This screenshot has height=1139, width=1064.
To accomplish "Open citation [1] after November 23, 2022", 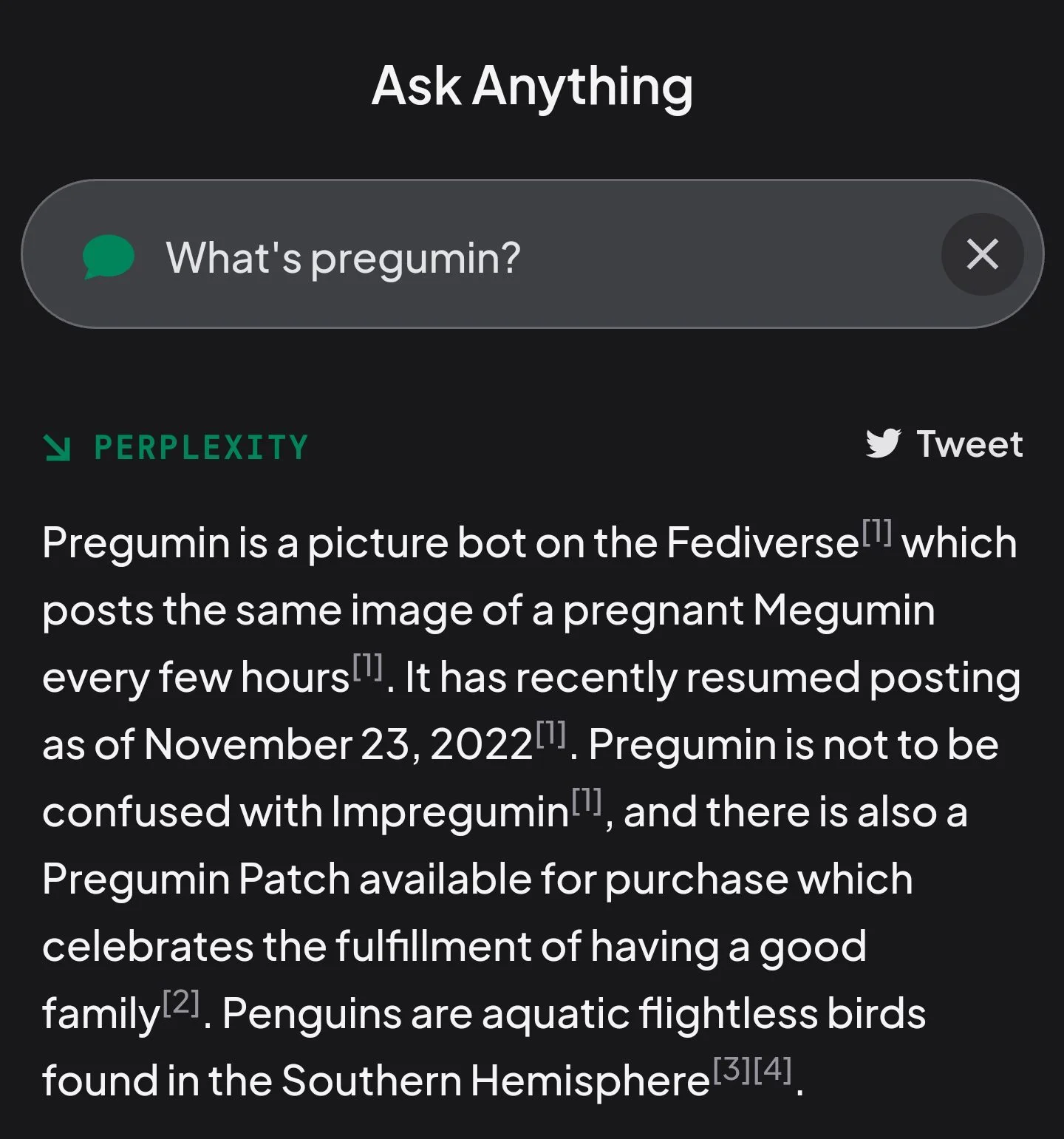I will (550, 733).
